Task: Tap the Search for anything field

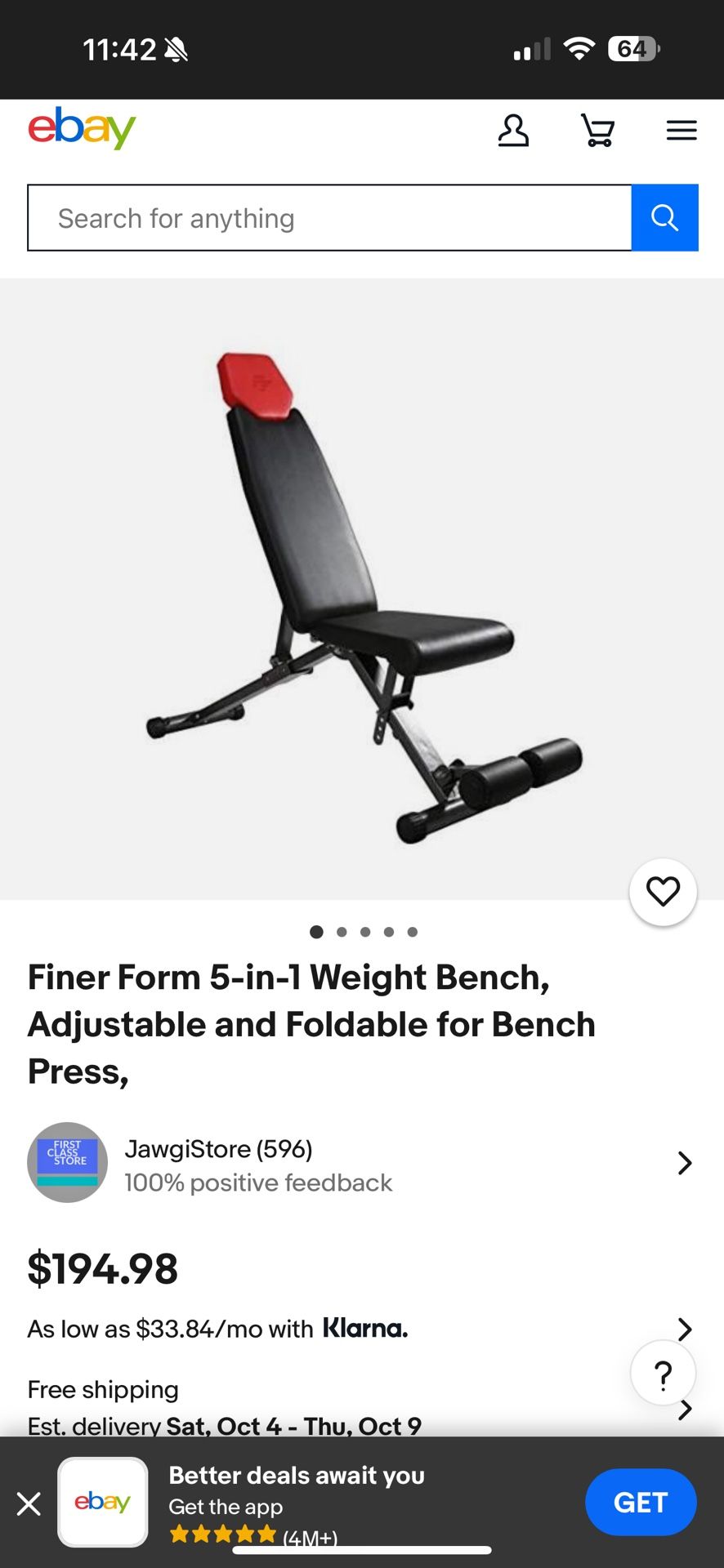Action: (329, 218)
